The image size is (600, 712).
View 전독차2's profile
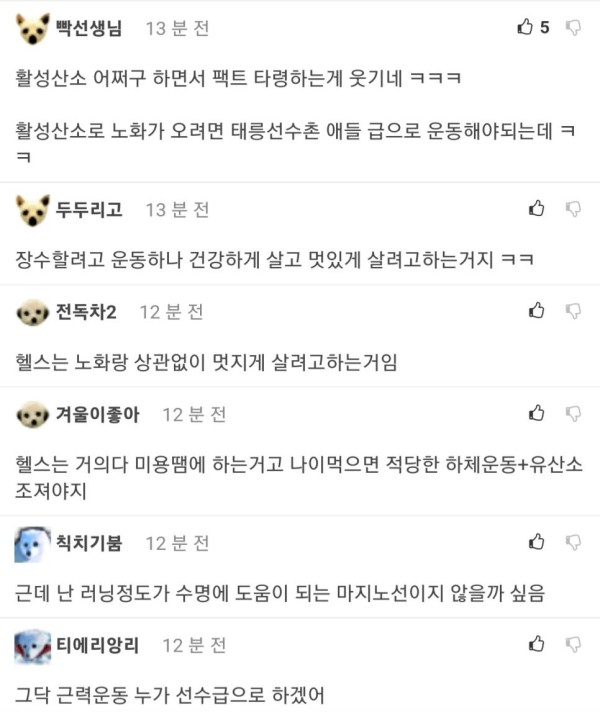86,313
